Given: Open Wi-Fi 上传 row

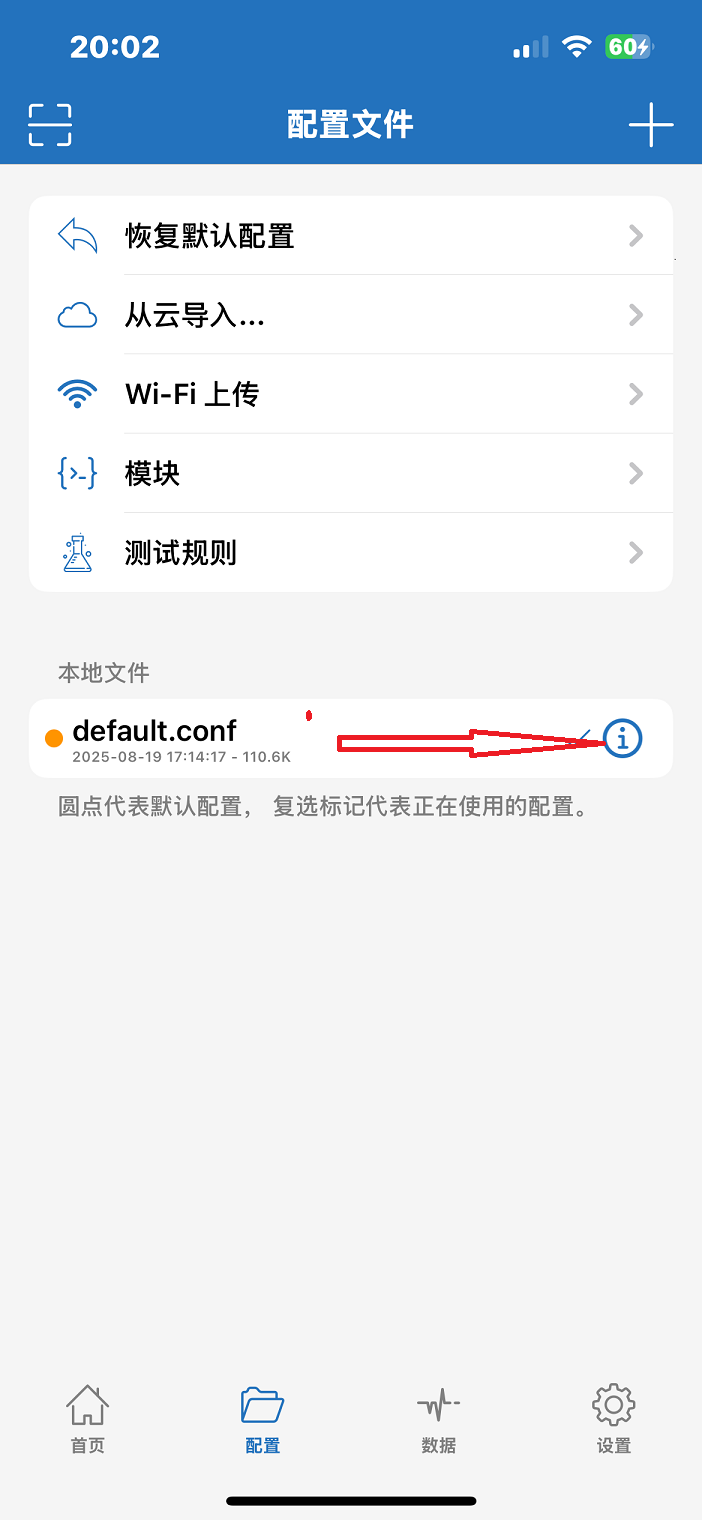Looking at the screenshot, I should pyautogui.click(x=350, y=394).
